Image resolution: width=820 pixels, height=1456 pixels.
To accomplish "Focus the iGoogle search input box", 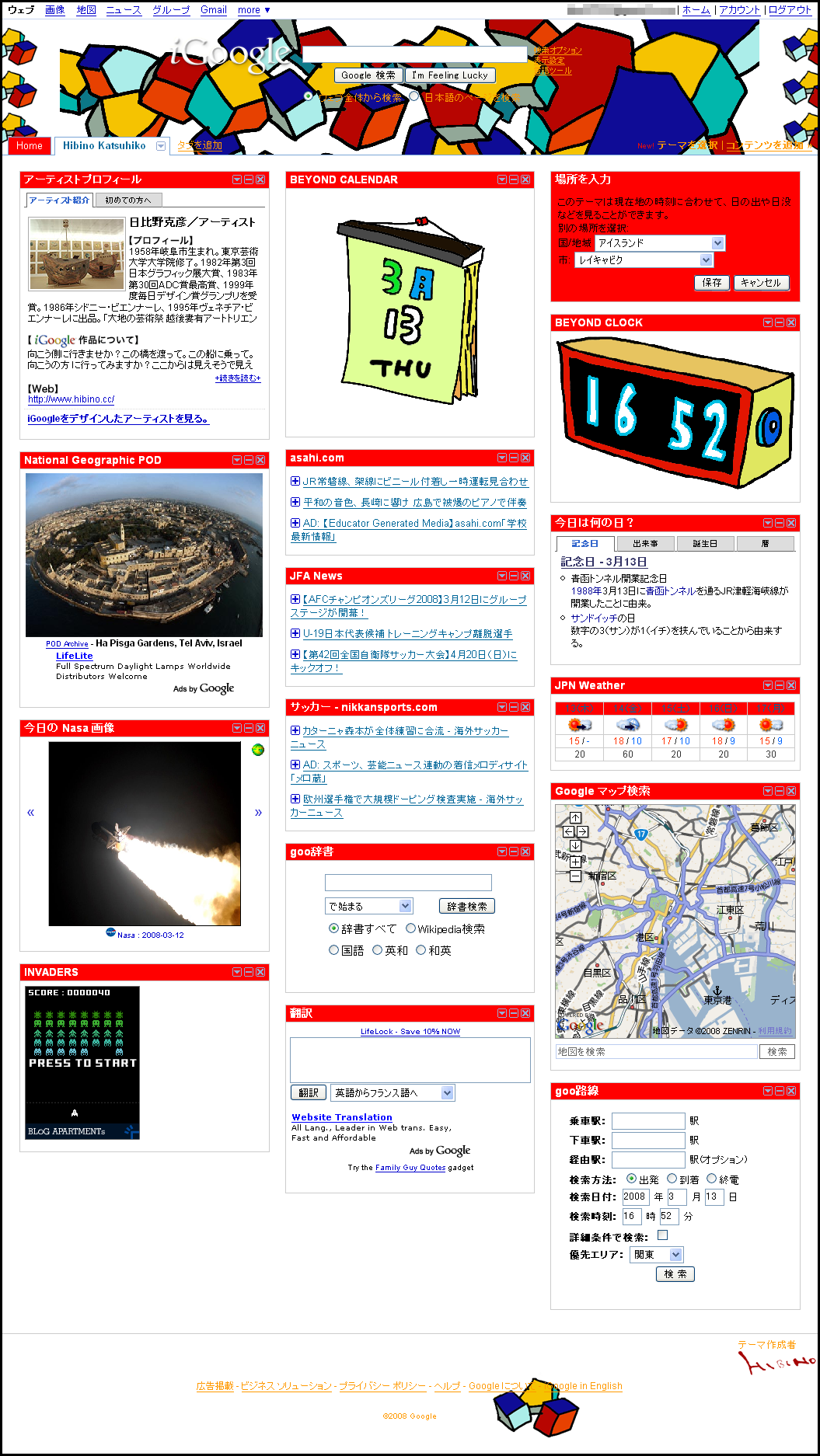I will click(x=414, y=54).
